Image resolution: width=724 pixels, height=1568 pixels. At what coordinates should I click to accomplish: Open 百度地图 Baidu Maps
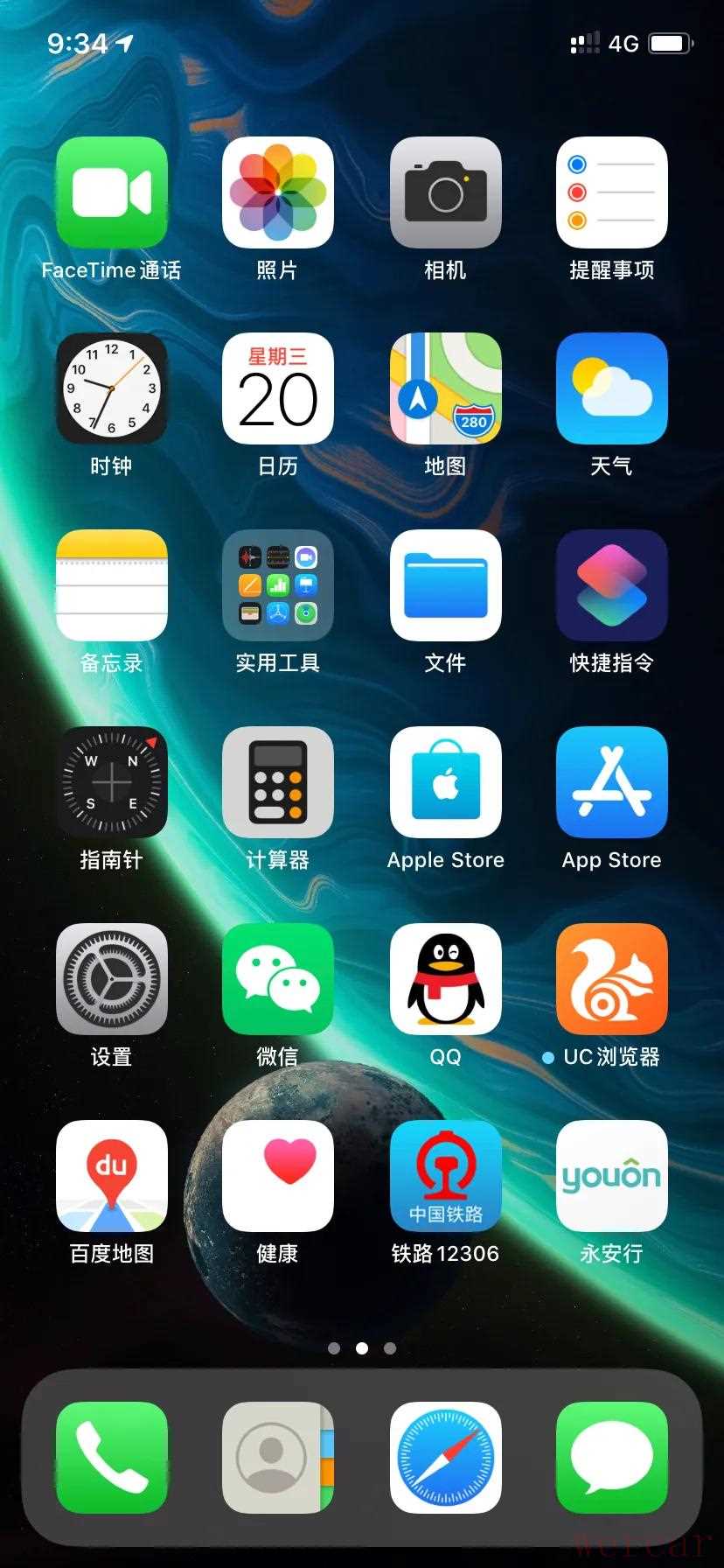(x=111, y=1176)
